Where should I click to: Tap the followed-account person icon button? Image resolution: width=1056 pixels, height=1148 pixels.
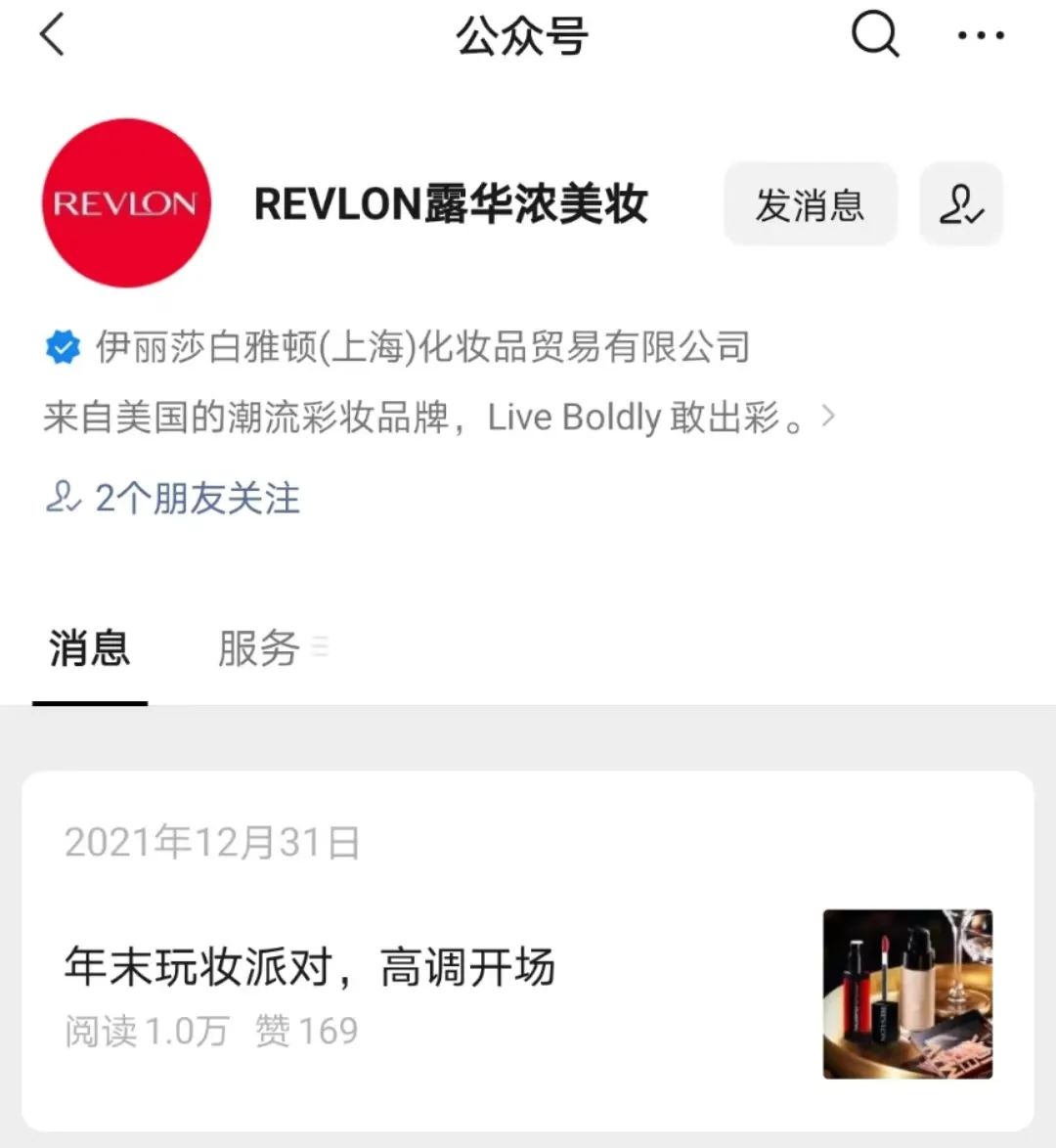[960, 204]
